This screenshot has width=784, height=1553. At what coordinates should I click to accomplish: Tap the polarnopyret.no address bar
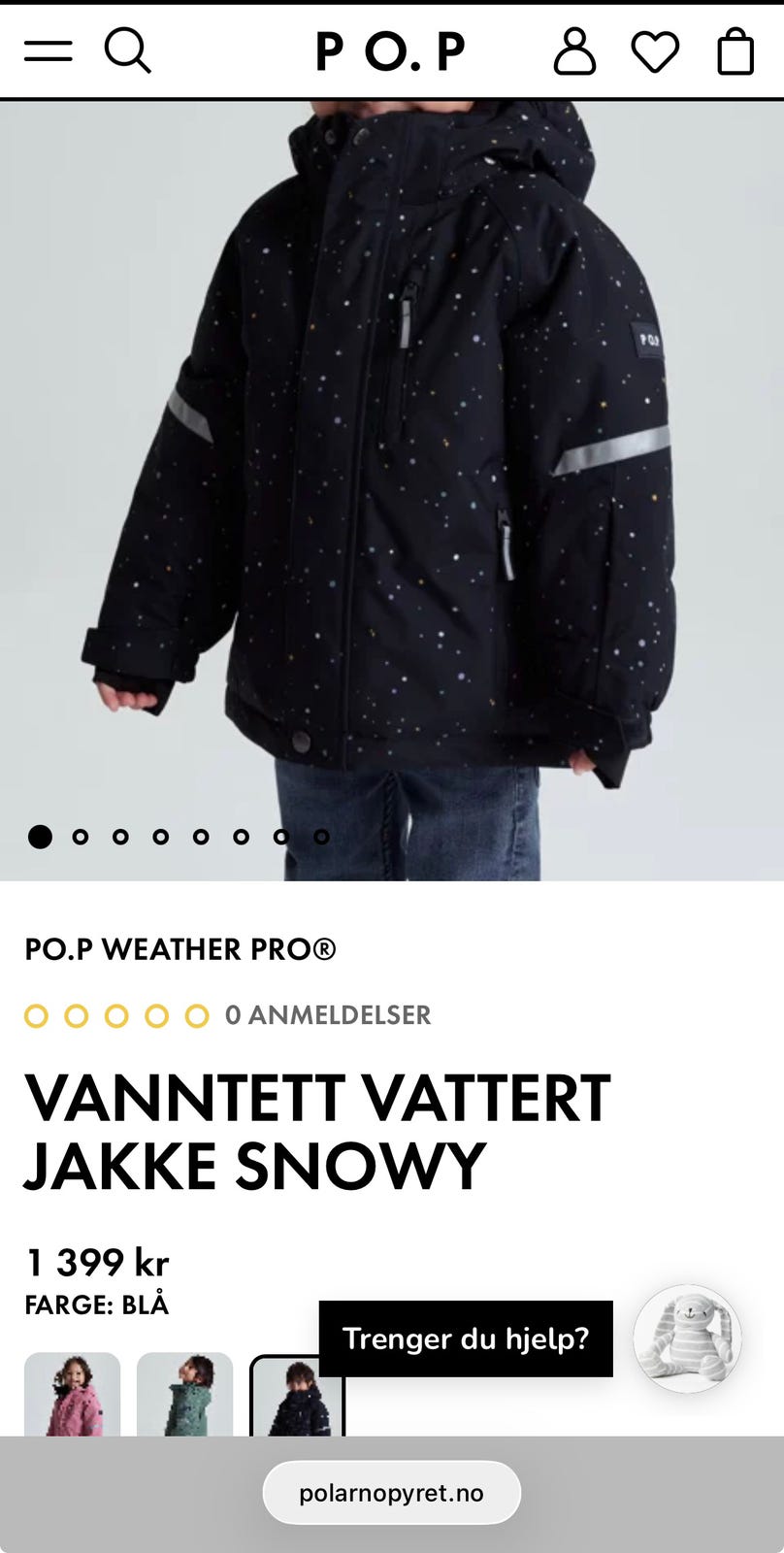(x=391, y=1493)
